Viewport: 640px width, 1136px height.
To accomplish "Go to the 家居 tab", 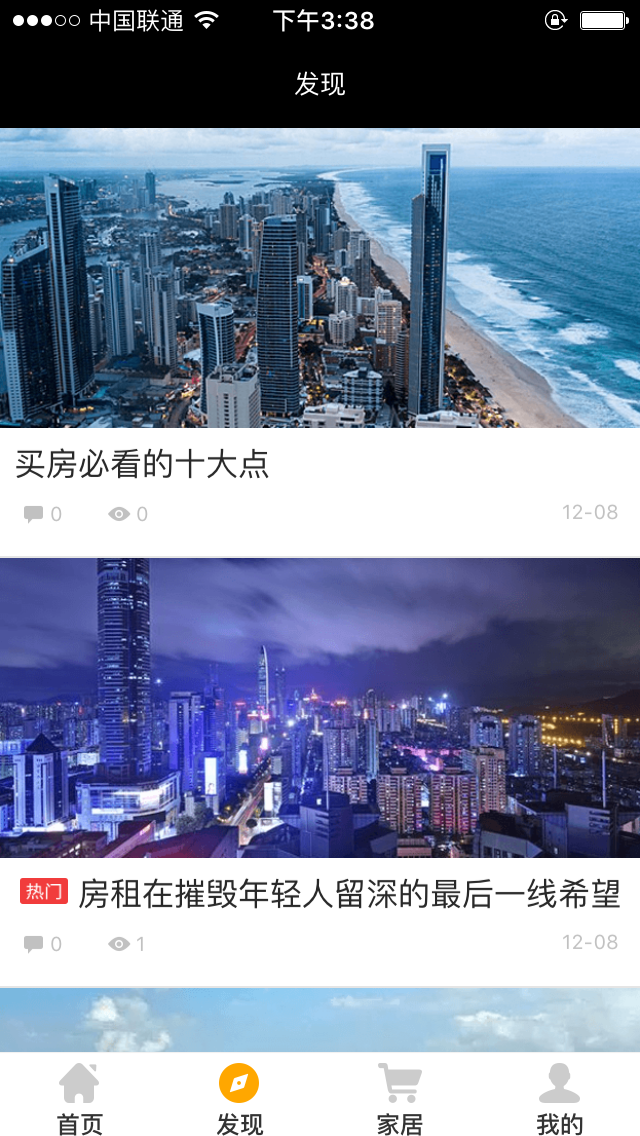I will tap(400, 1098).
